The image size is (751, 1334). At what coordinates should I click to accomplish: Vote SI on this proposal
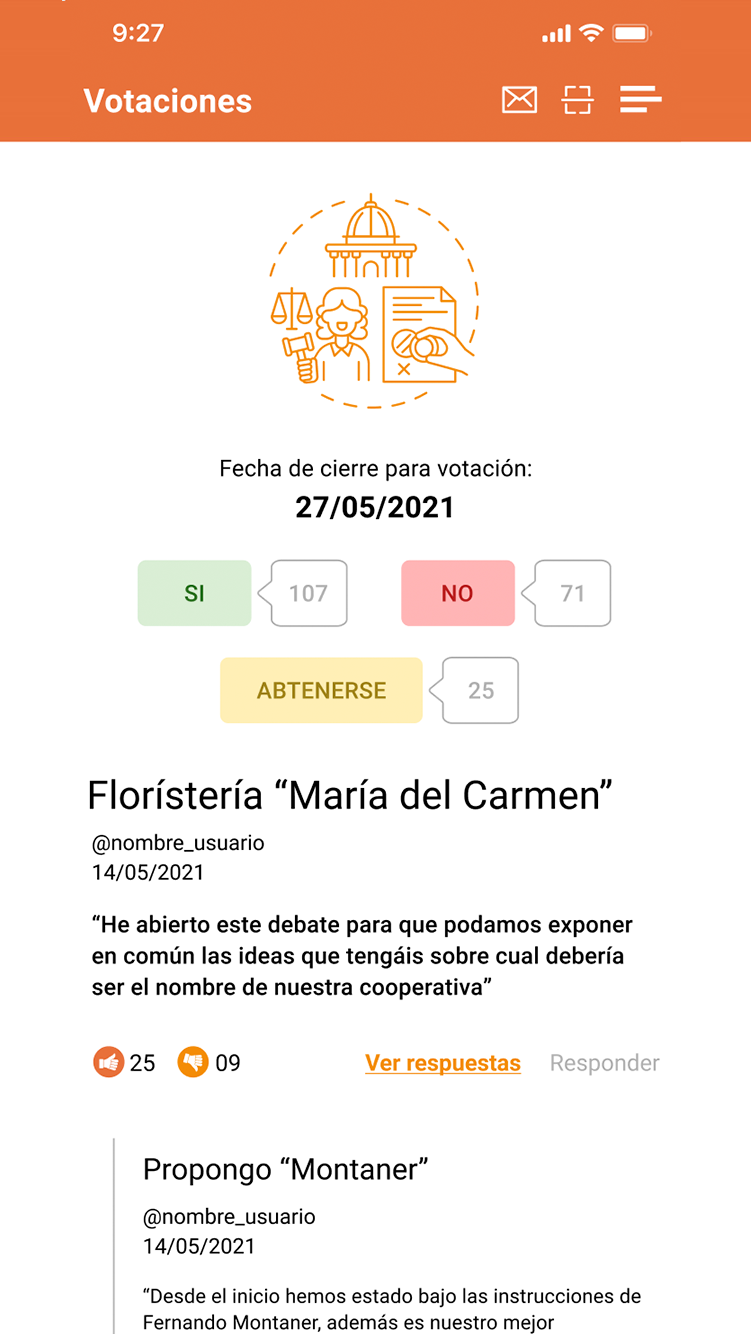[195, 593]
